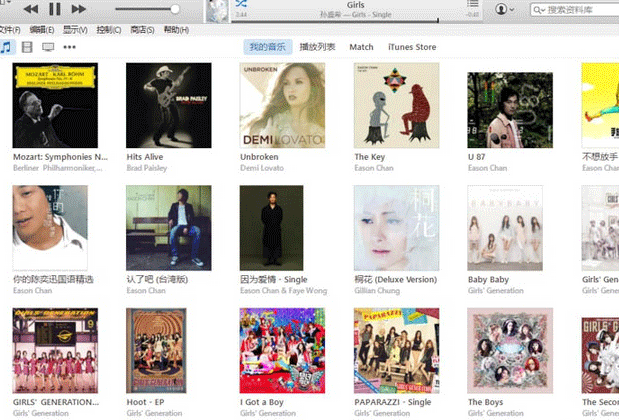Screen dimensions: 619x420
Task: Open the more libraries ellipsis
Action: tap(69, 47)
